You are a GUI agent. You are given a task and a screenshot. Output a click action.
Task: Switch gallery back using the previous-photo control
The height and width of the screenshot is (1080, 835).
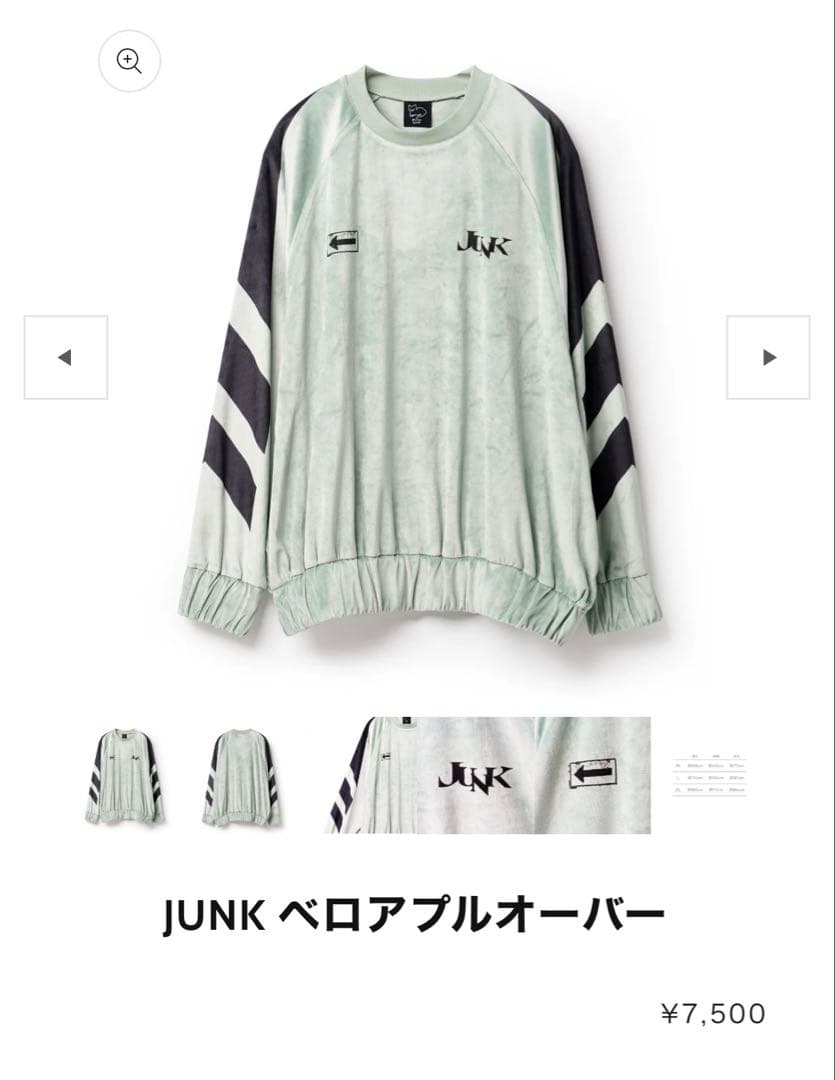tap(64, 355)
